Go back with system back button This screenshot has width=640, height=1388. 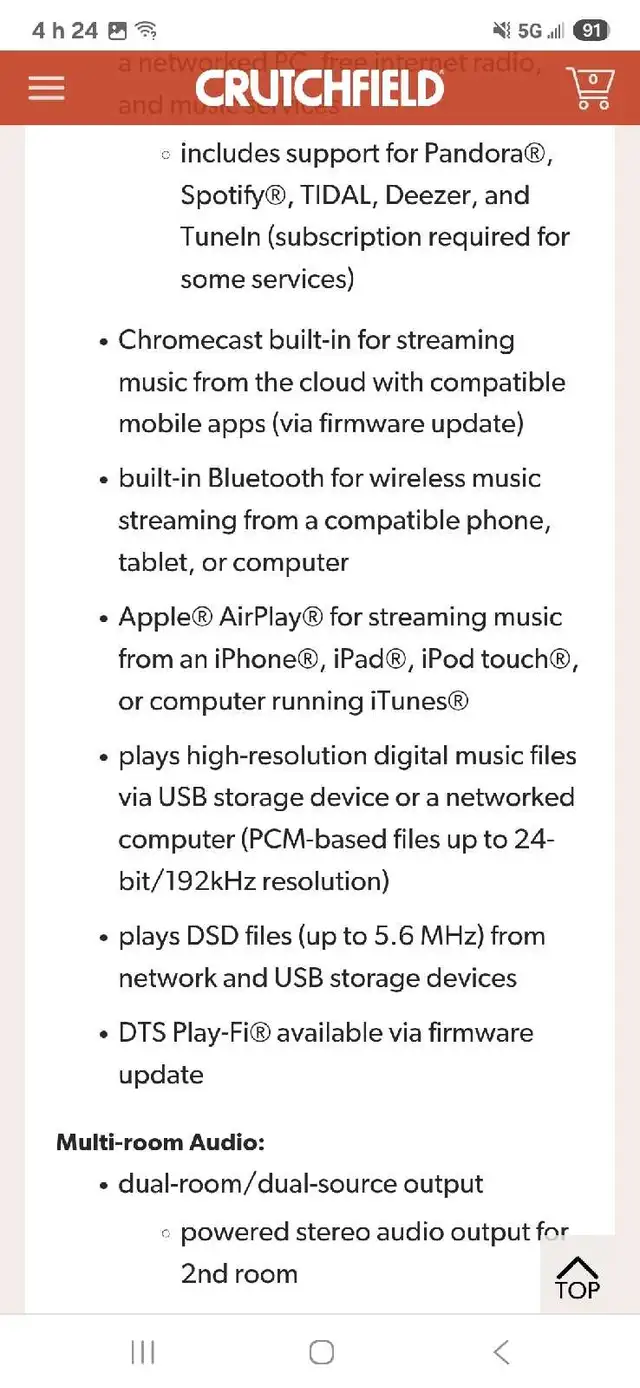[501, 1352]
